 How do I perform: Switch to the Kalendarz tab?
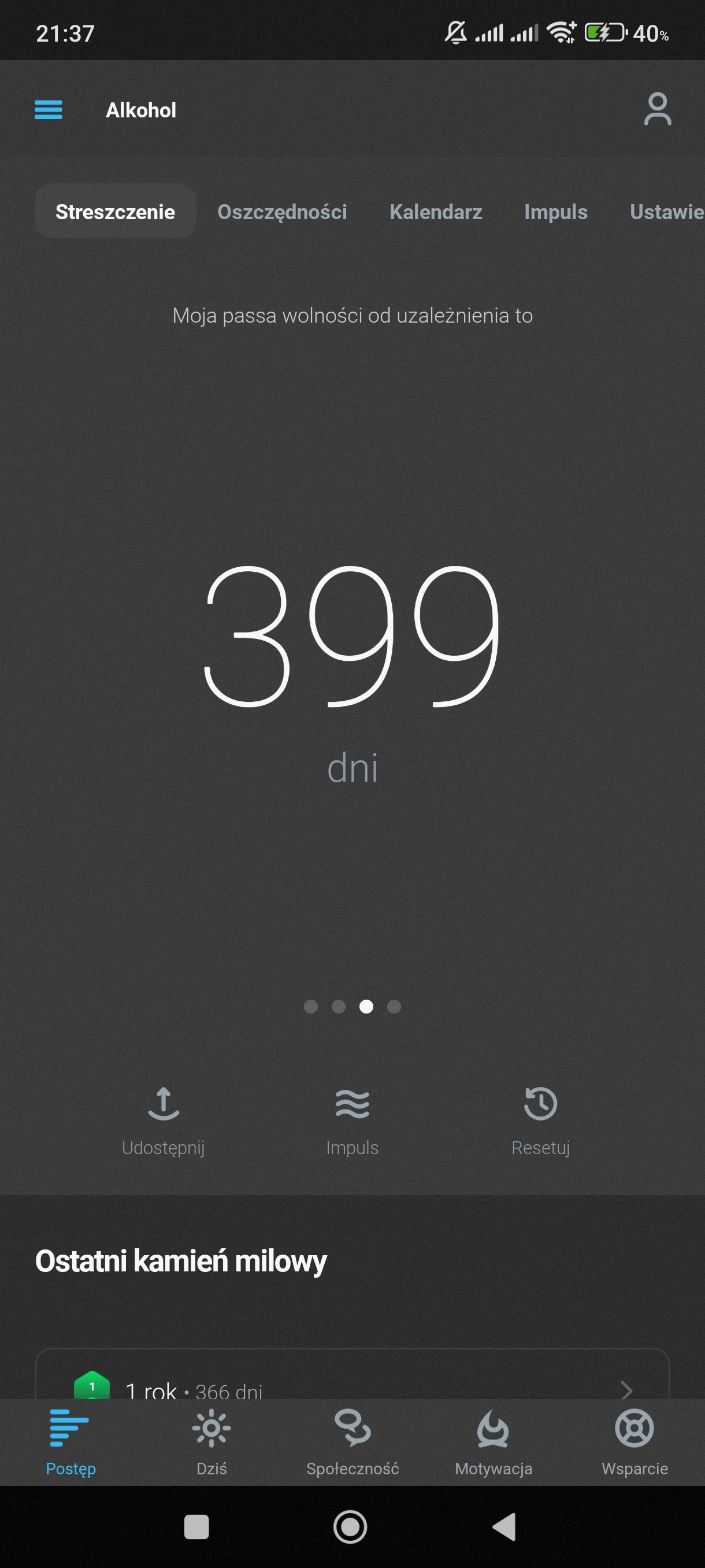[436, 212]
